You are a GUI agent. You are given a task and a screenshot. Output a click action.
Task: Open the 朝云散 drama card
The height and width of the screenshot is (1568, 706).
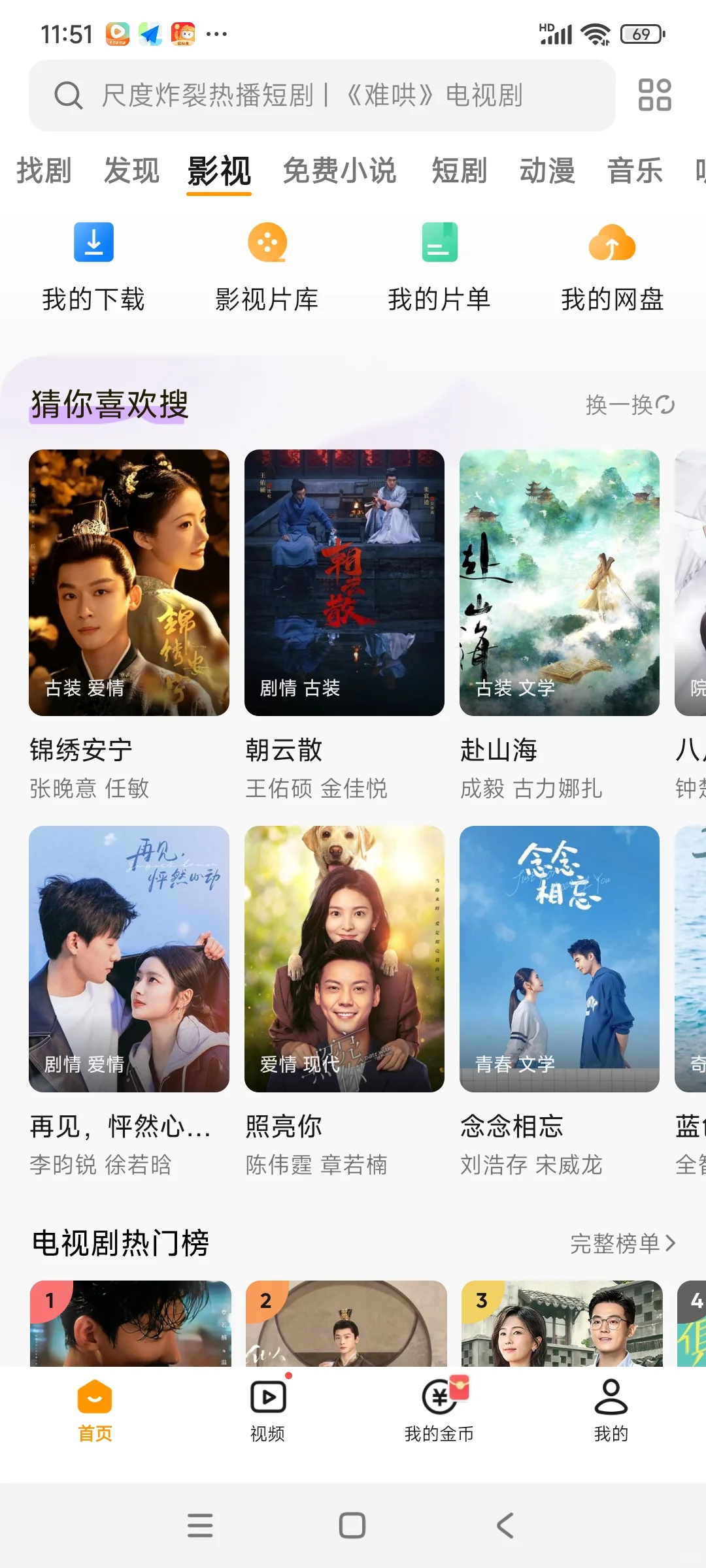[x=344, y=583]
